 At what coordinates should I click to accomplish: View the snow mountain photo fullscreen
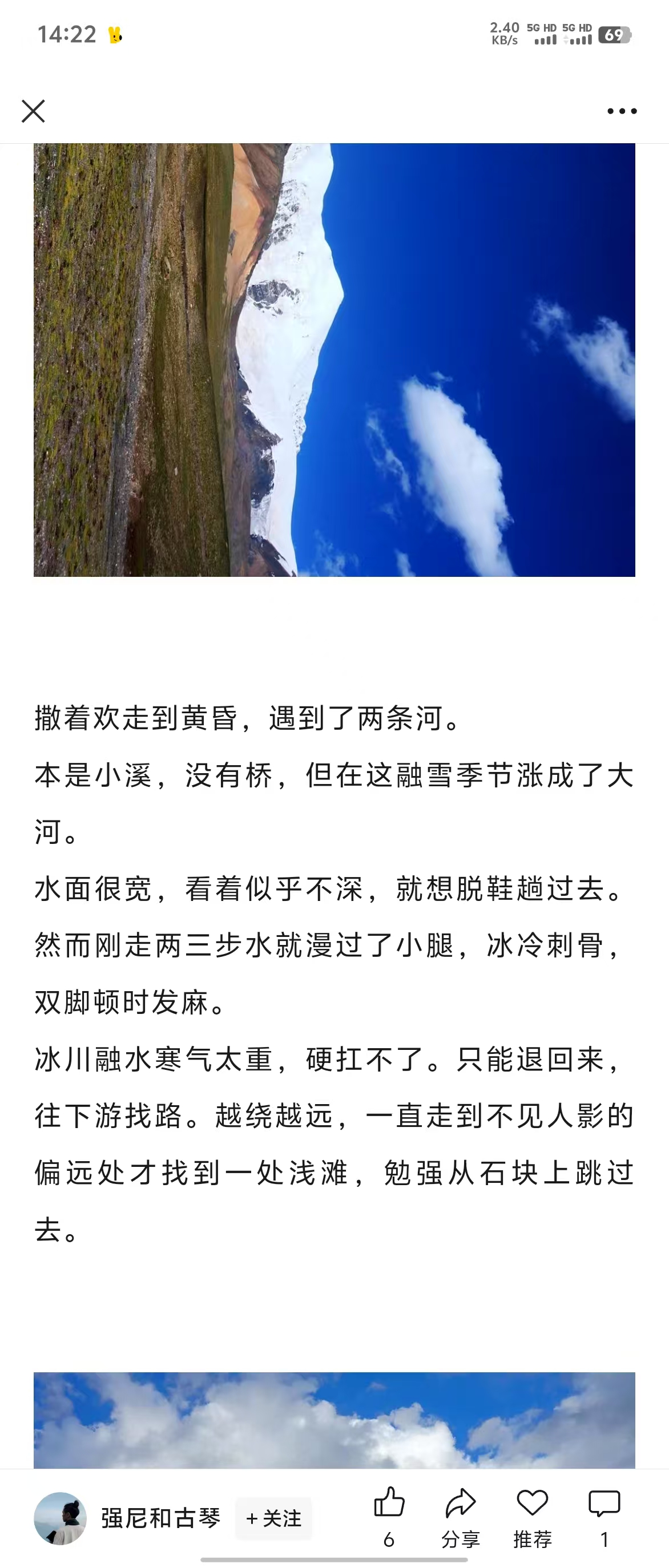pyautogui.click(x=334, y=359)
